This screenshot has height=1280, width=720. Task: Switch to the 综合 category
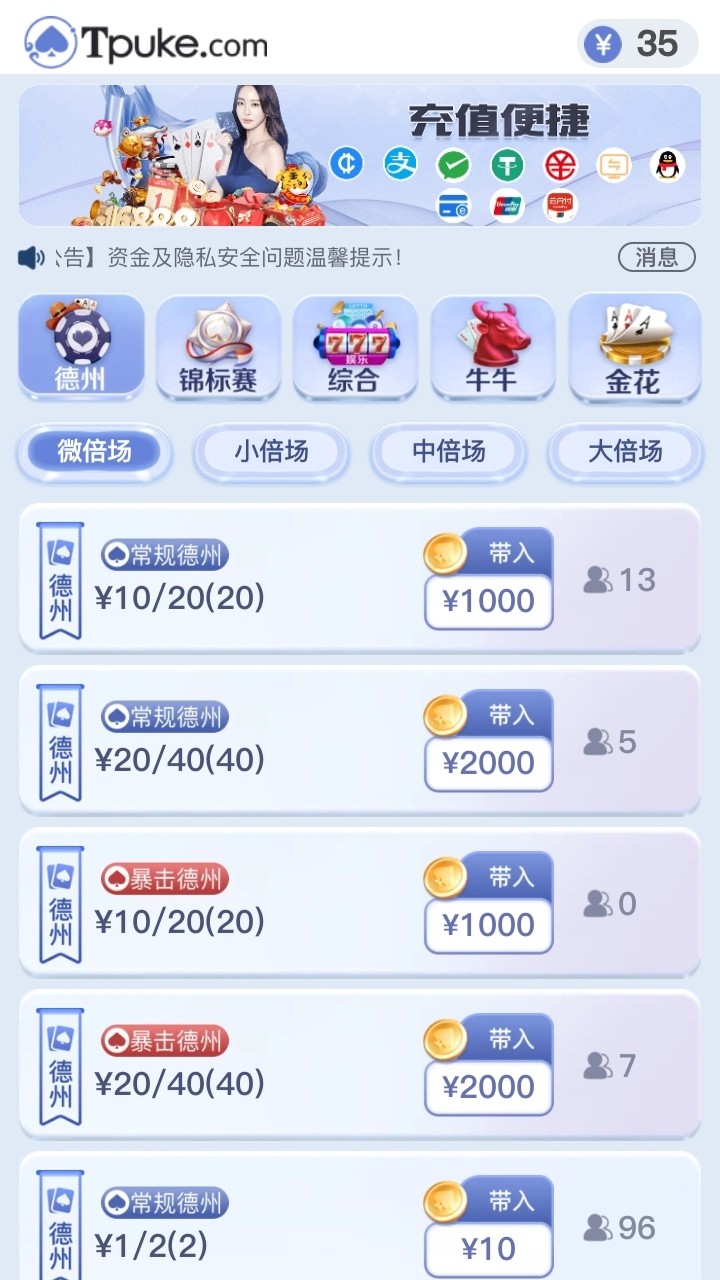pyautogui.click(x=354, y=346)
